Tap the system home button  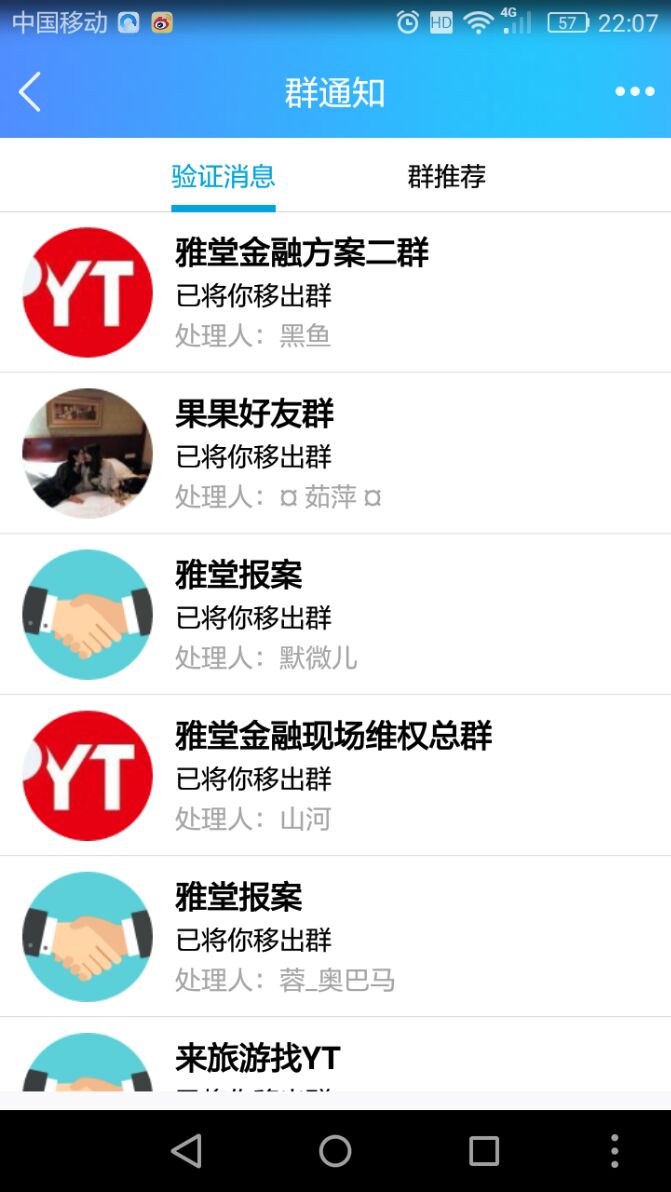coord(335,1151)
